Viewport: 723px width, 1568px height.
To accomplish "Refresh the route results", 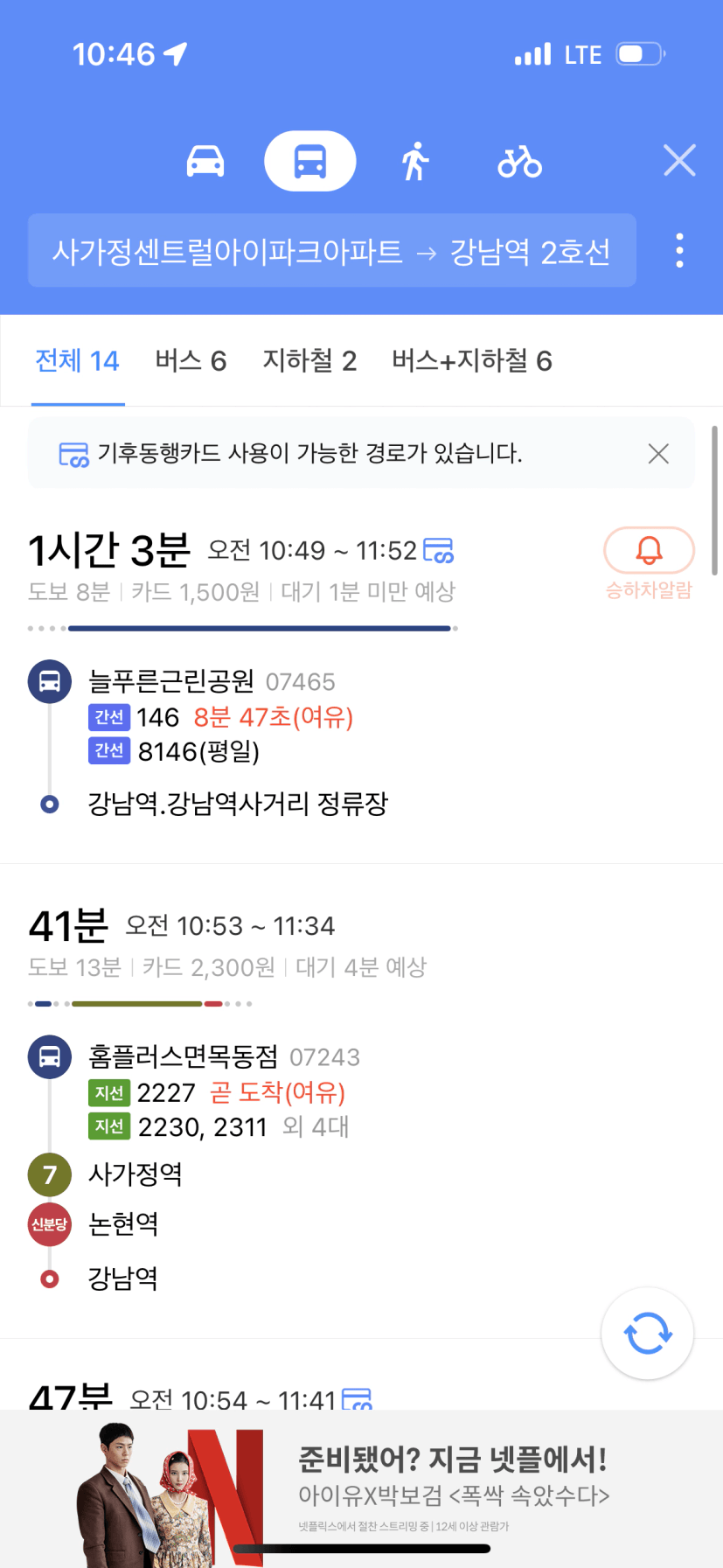I will [x=648, y=1334].
